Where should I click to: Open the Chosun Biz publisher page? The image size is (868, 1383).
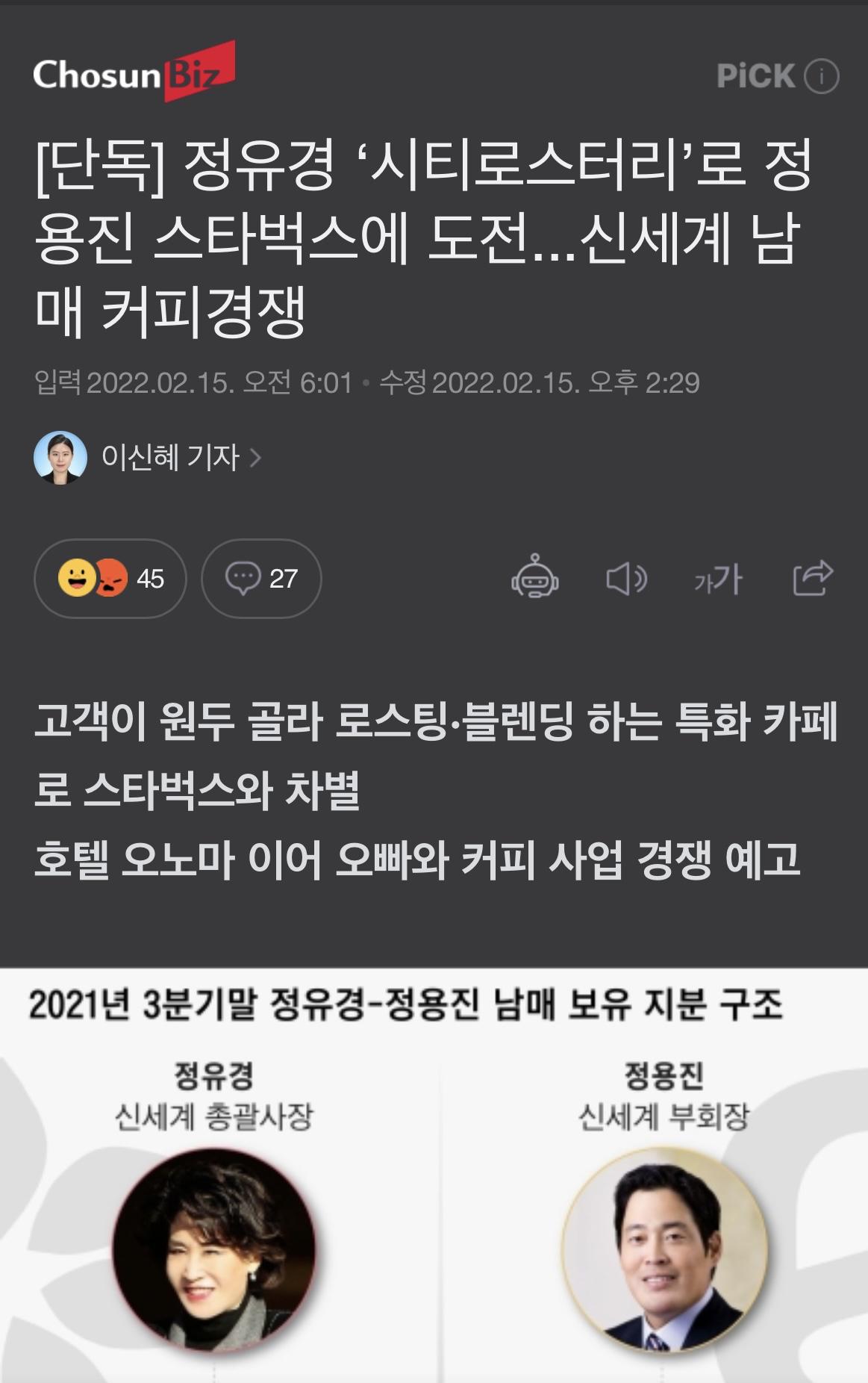point(134,73)
